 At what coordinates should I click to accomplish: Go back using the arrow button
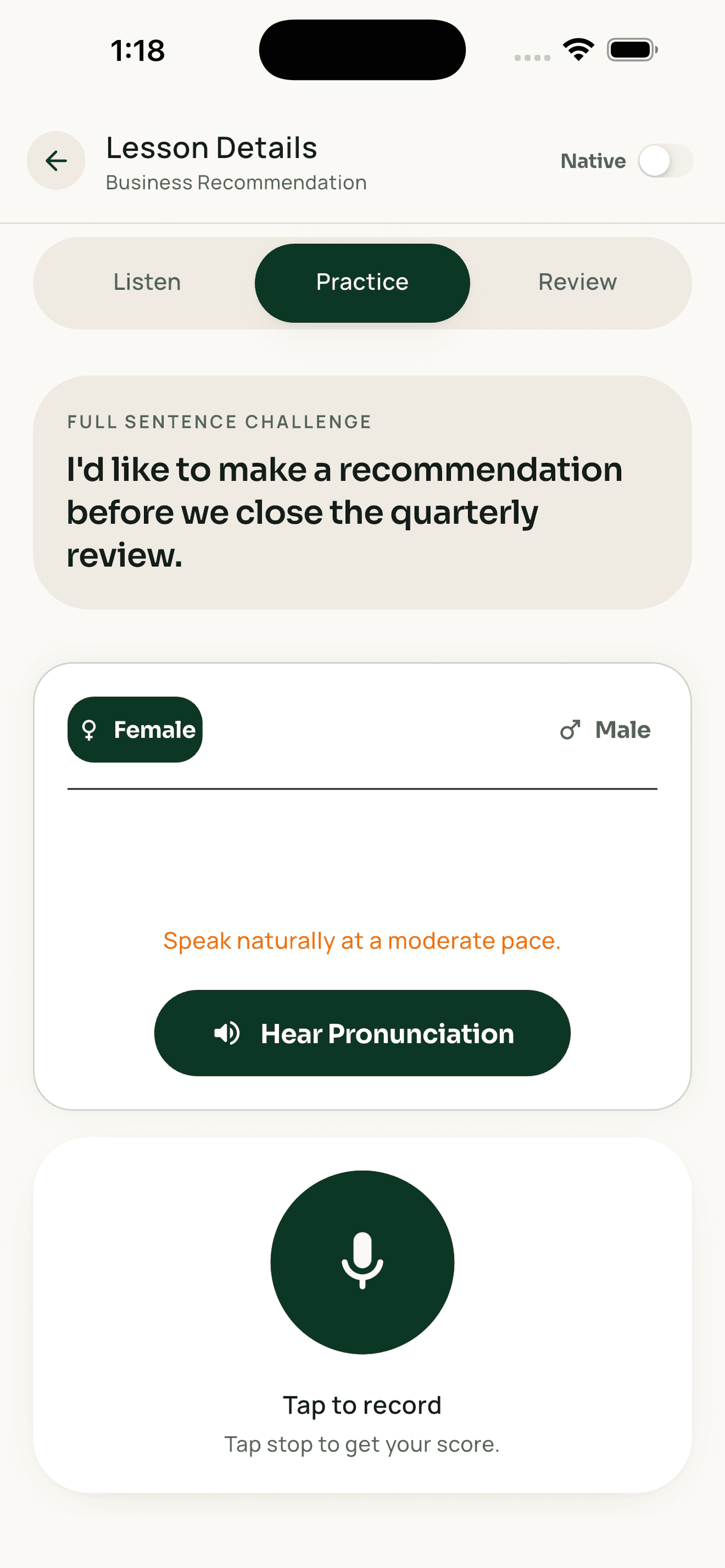coord(56,161)
